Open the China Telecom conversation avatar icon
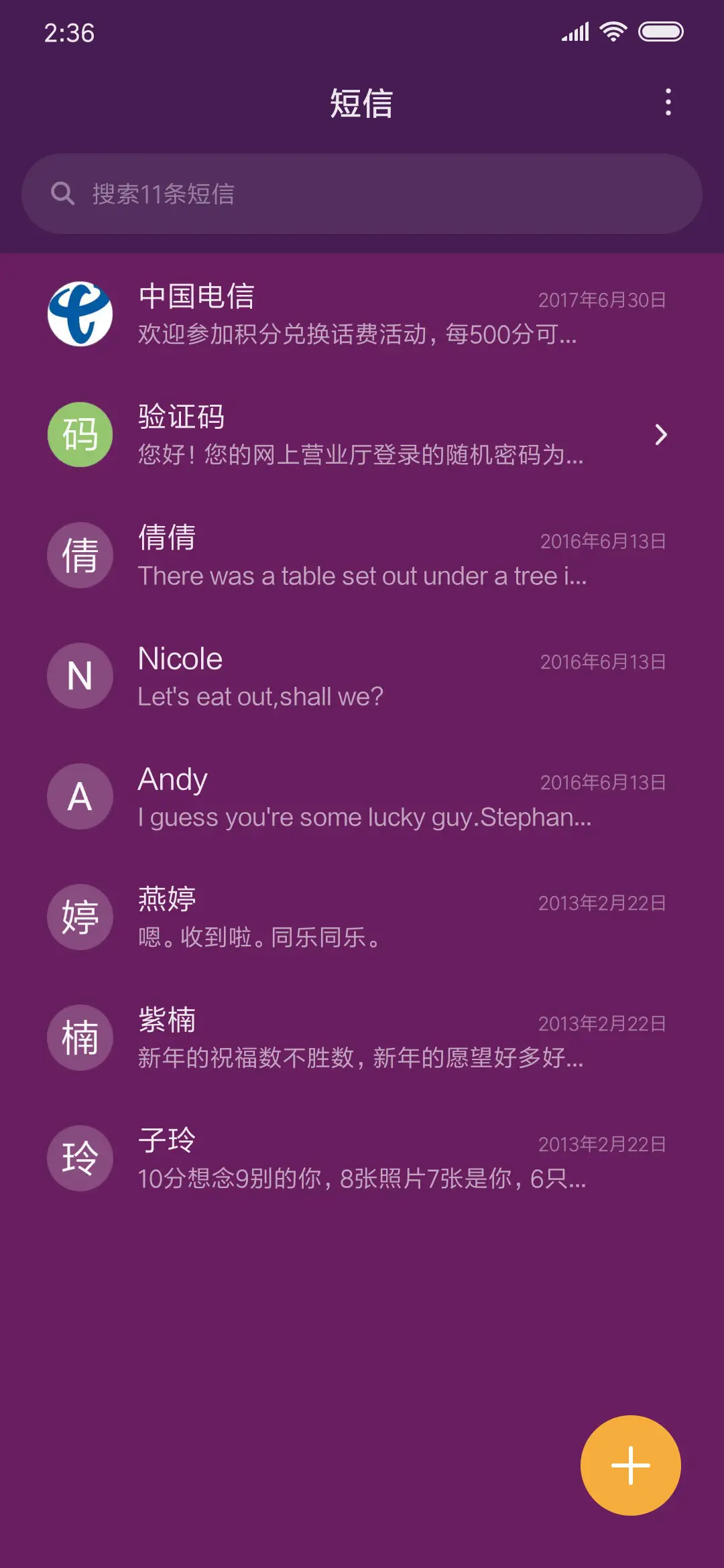Viewport: 724px width, 1568px height. (x=80, y=315)
